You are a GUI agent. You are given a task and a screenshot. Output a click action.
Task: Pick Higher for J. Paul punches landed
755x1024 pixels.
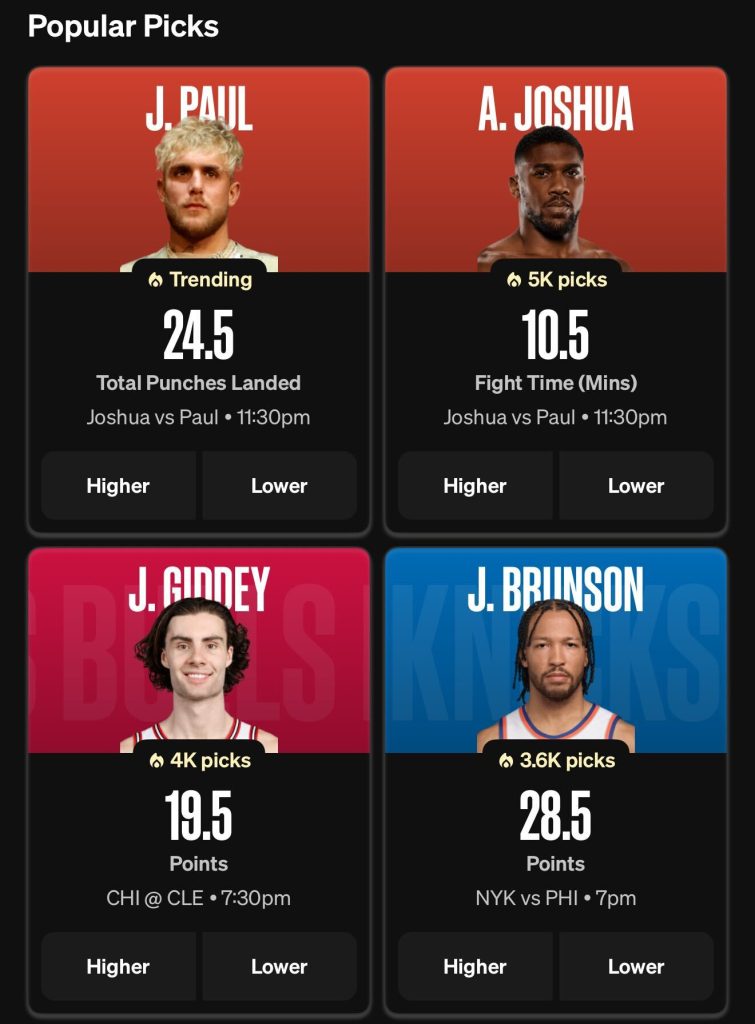click(118, 486)
